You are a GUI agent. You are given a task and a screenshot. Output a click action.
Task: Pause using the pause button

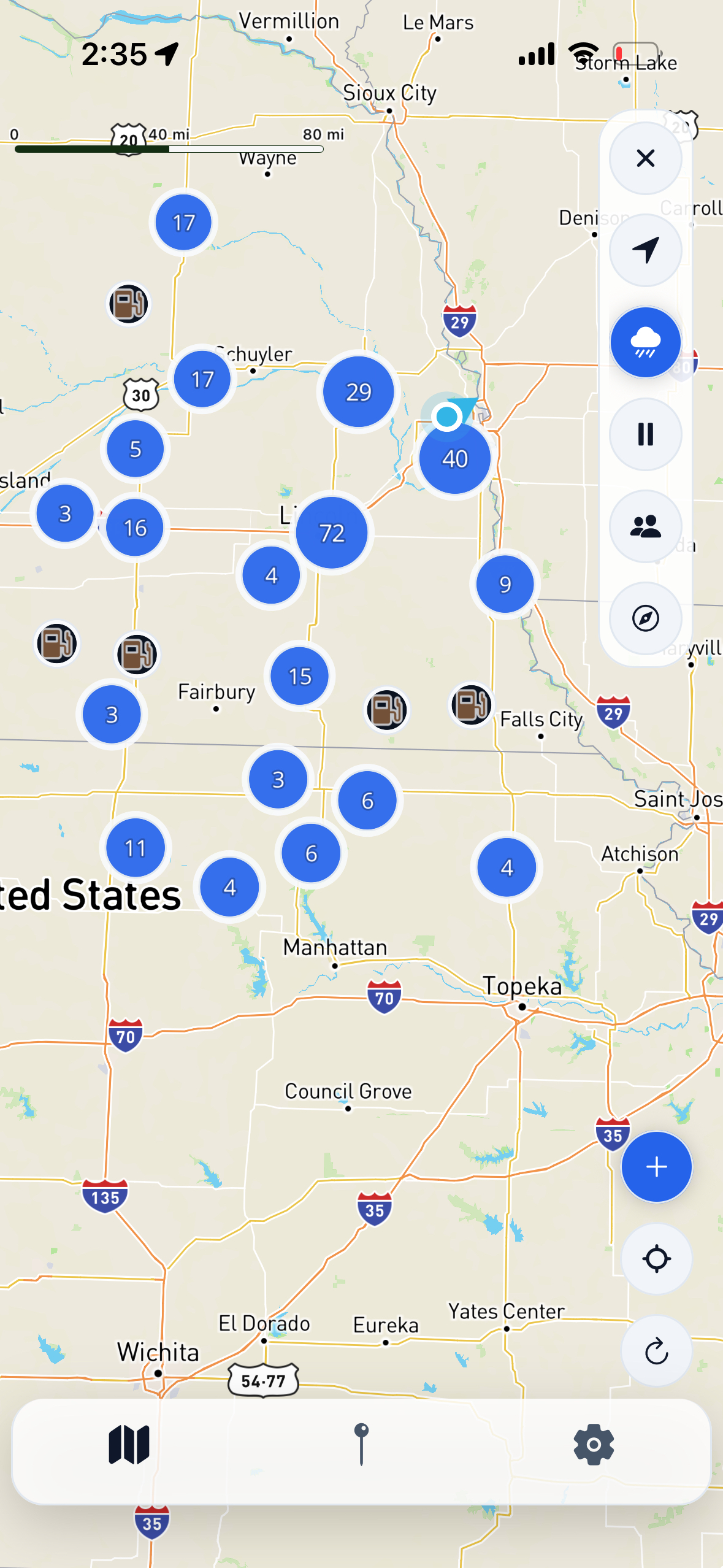pos(645,434)
